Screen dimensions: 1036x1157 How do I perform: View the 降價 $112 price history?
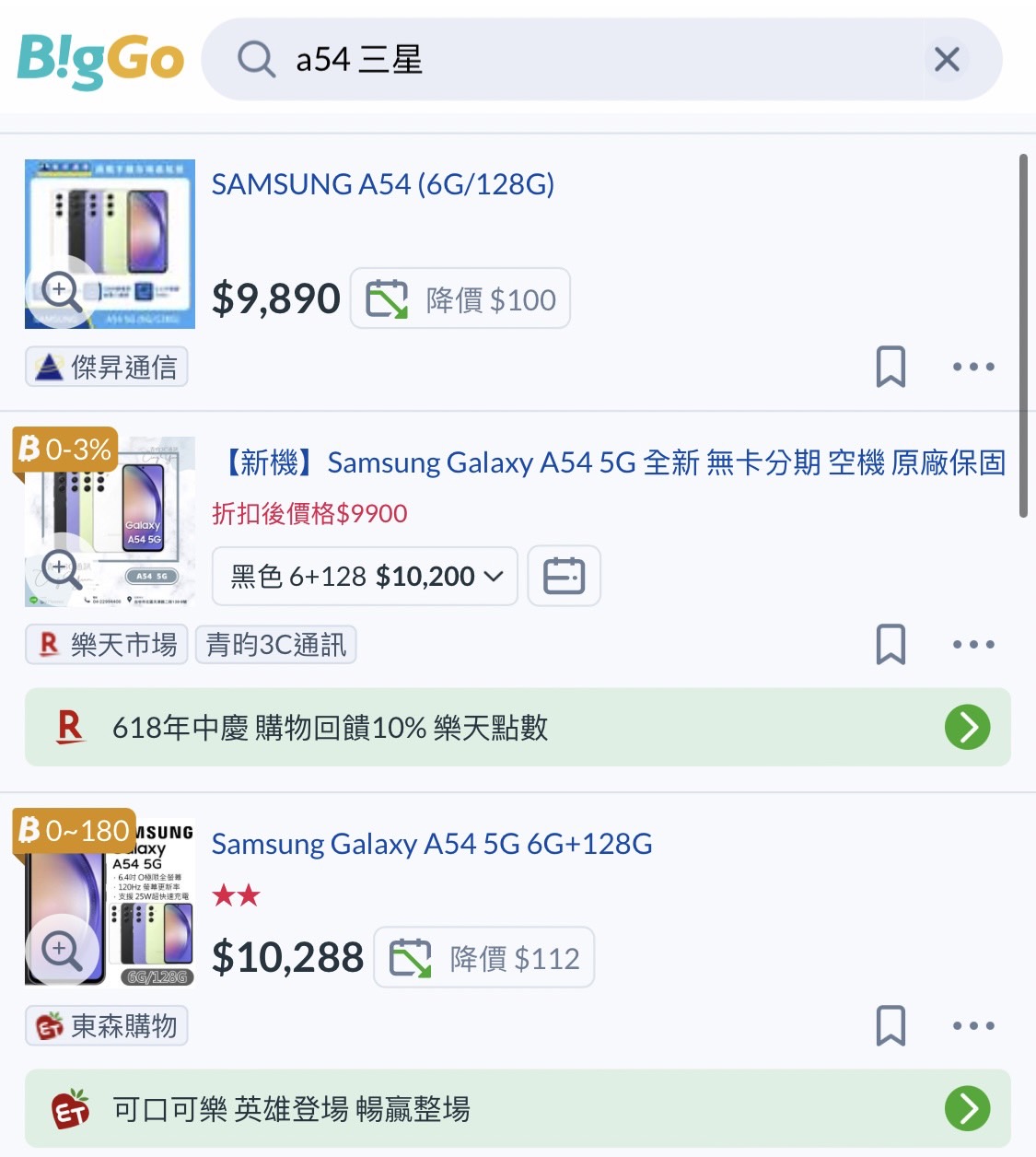484,958
